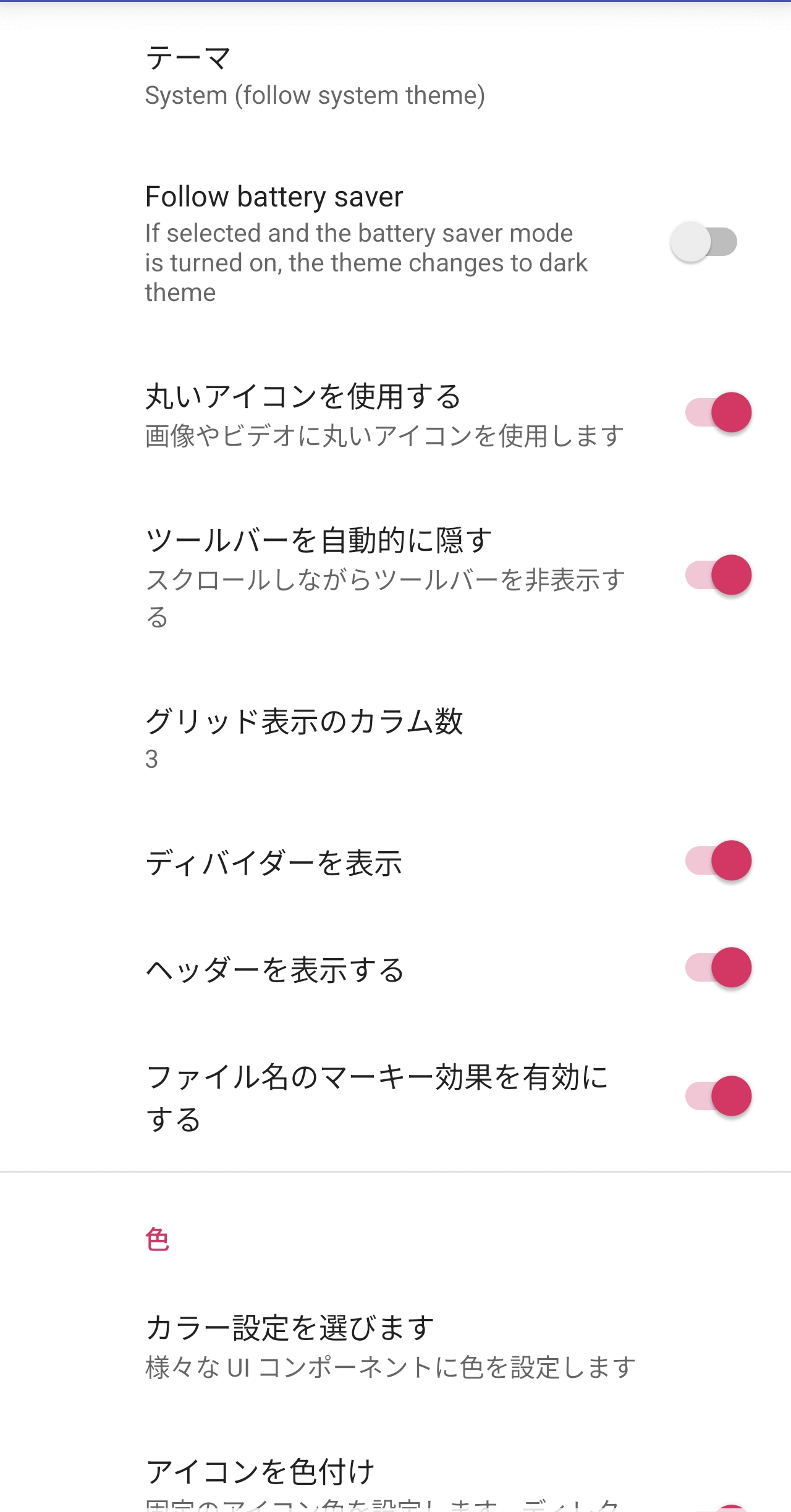Image resolution: width=791 pixels, height=1512 pixels.
Task: Enable the Follow battery saver switch
Action: point(704,242)
